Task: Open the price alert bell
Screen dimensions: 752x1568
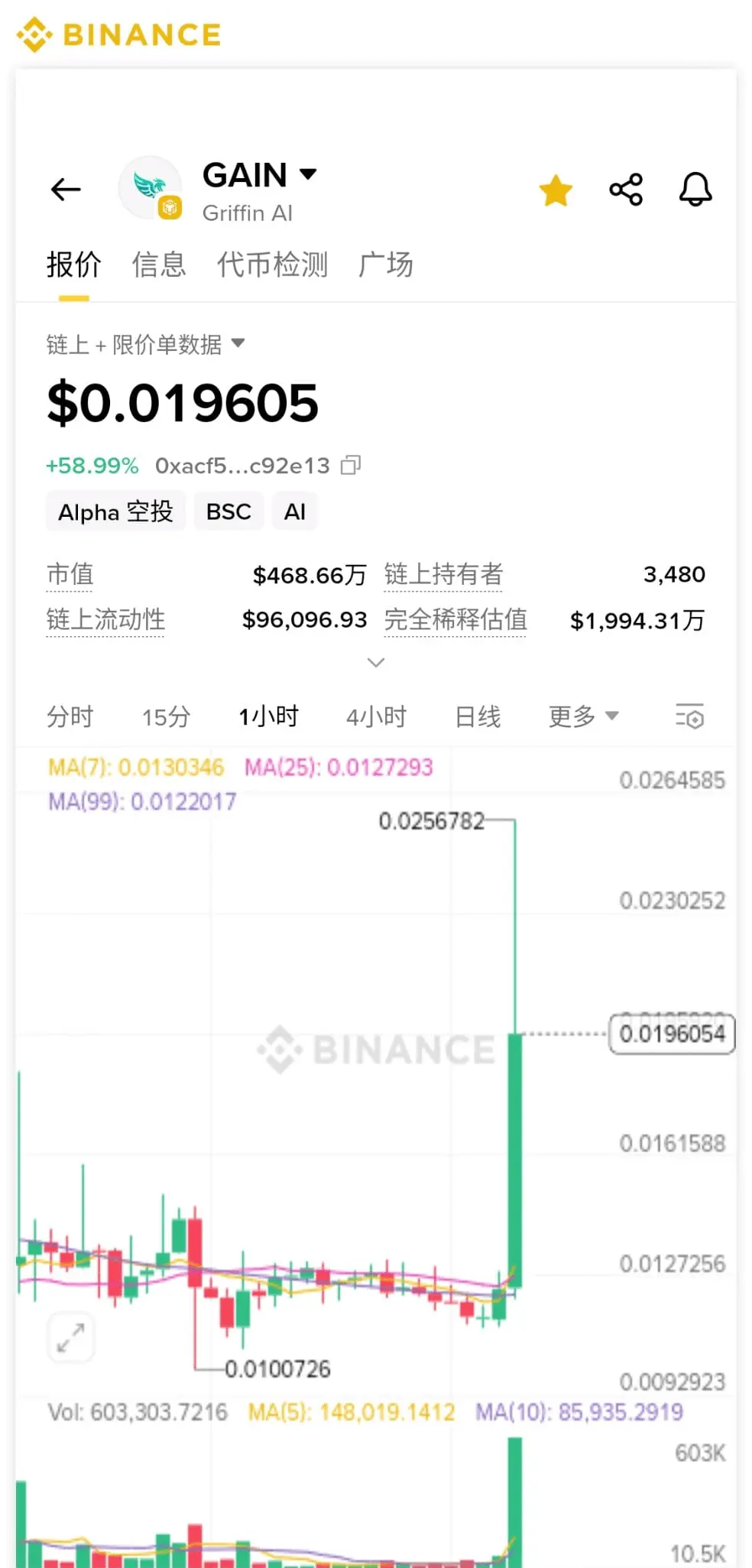Action: point(695,190)
